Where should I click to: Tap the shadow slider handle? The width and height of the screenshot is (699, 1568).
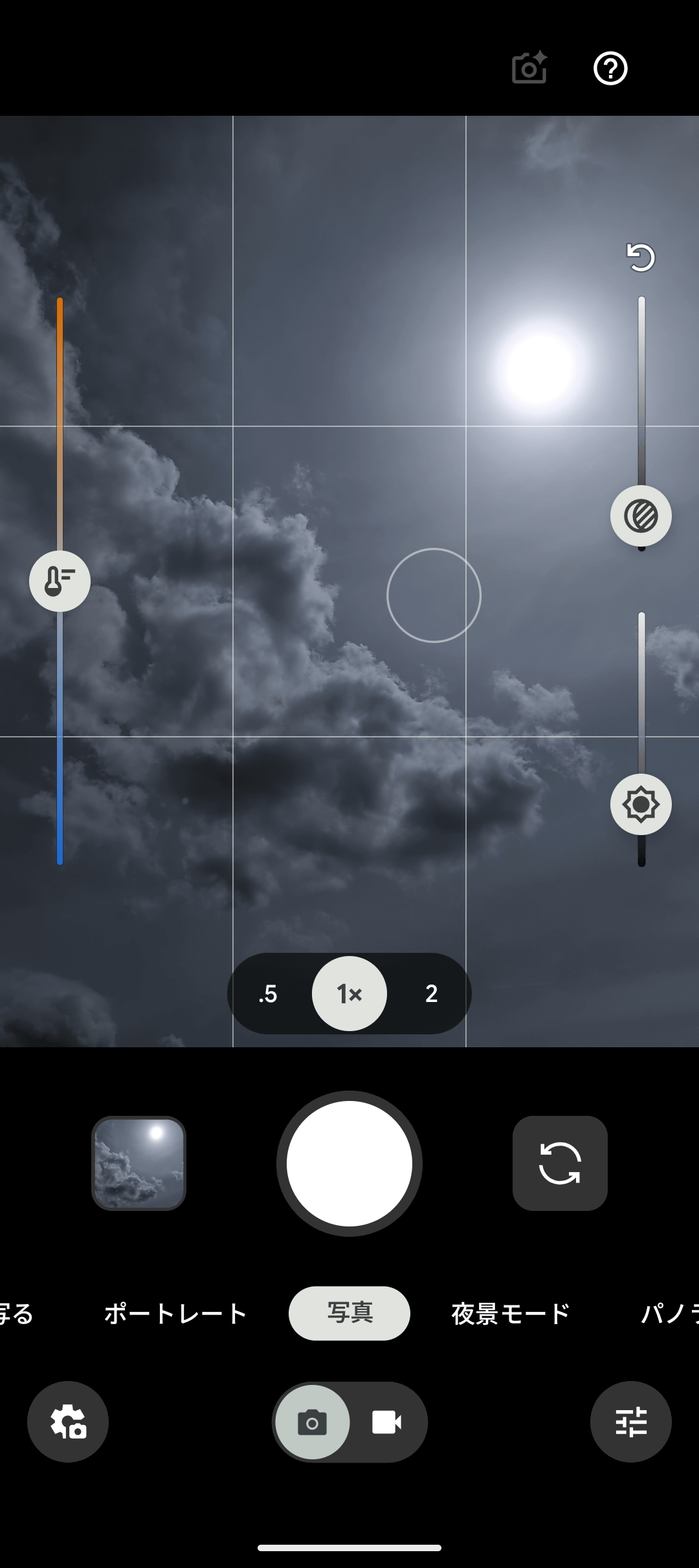(641, 516)
